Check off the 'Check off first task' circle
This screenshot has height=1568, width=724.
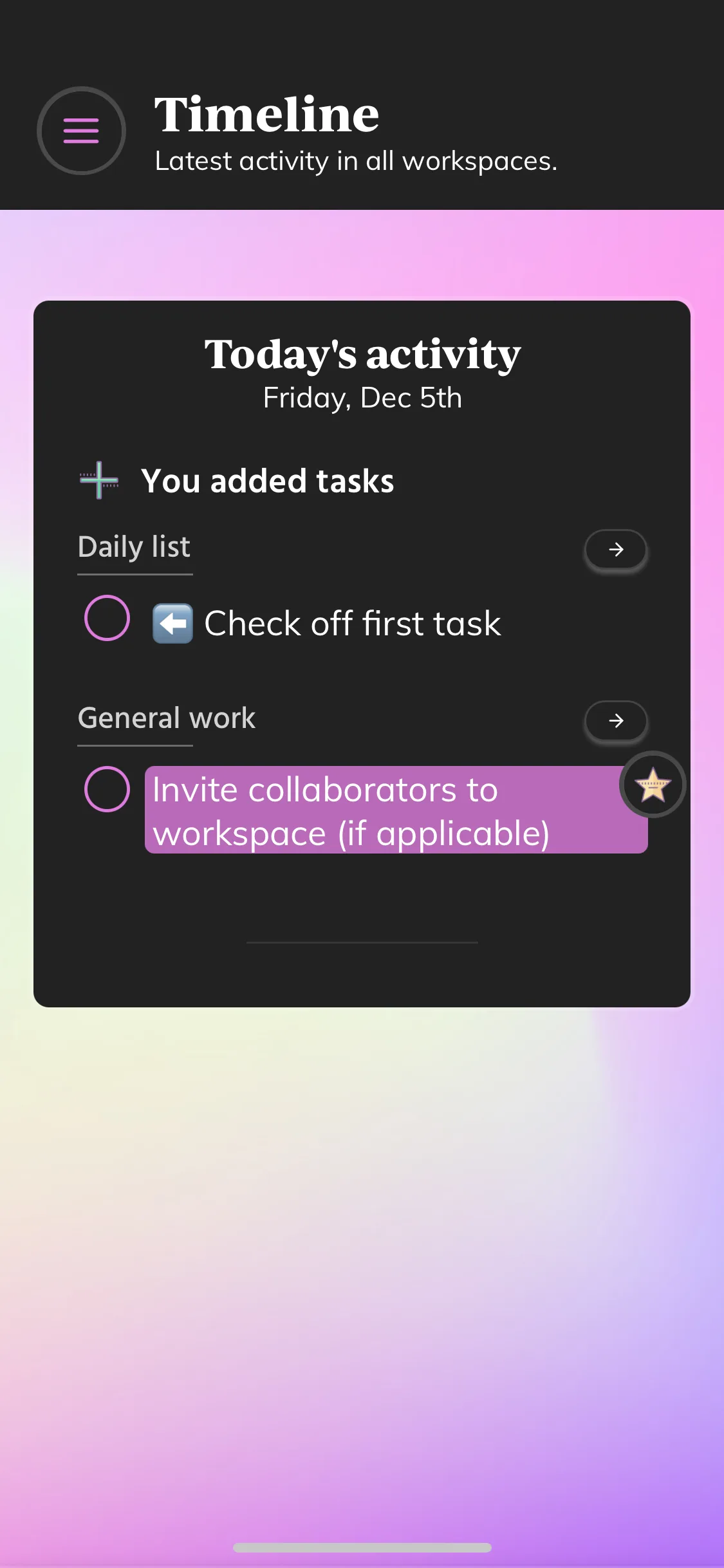[107, 618]
